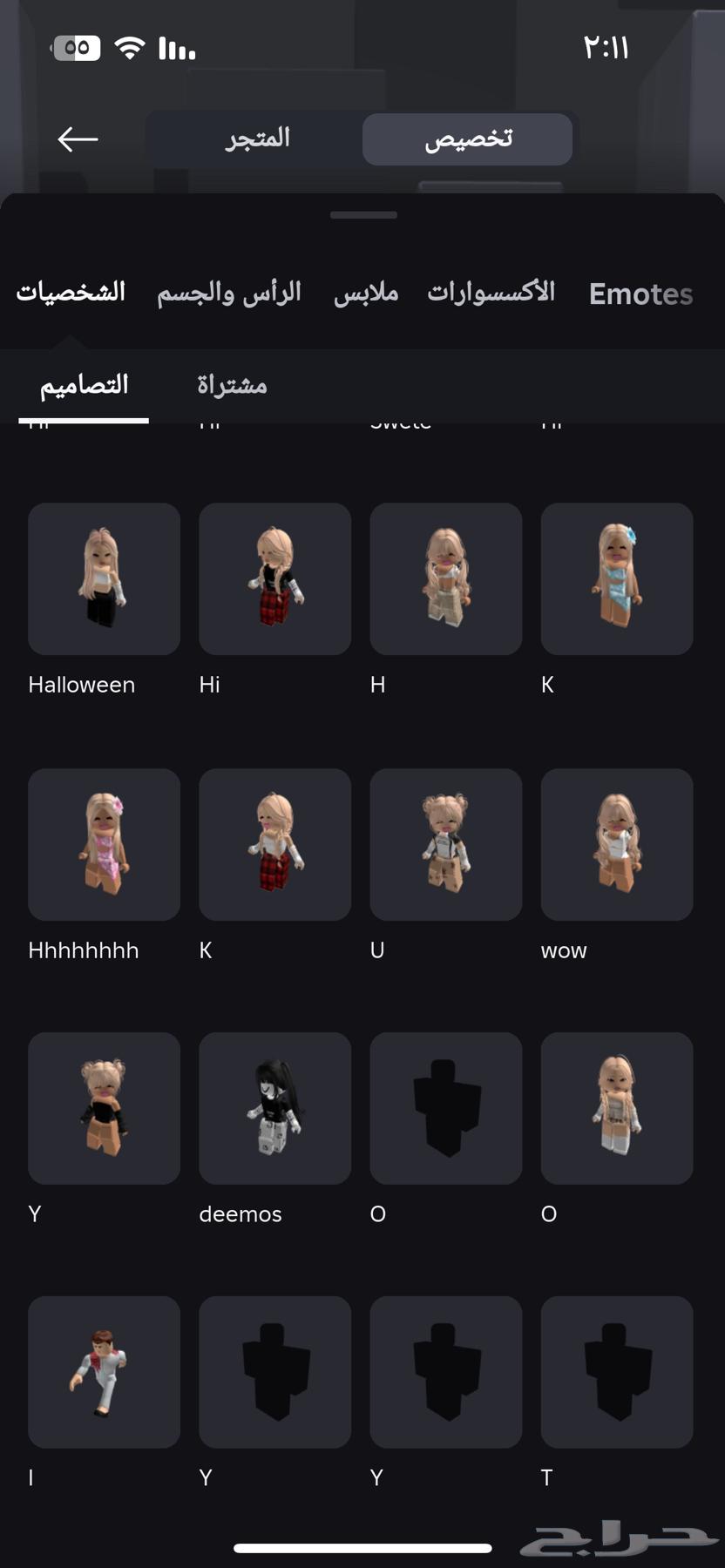Pick the Hhhhhhhh outfit
The height and width of the screenshot is (1568, 725).
tap(104, 844)
